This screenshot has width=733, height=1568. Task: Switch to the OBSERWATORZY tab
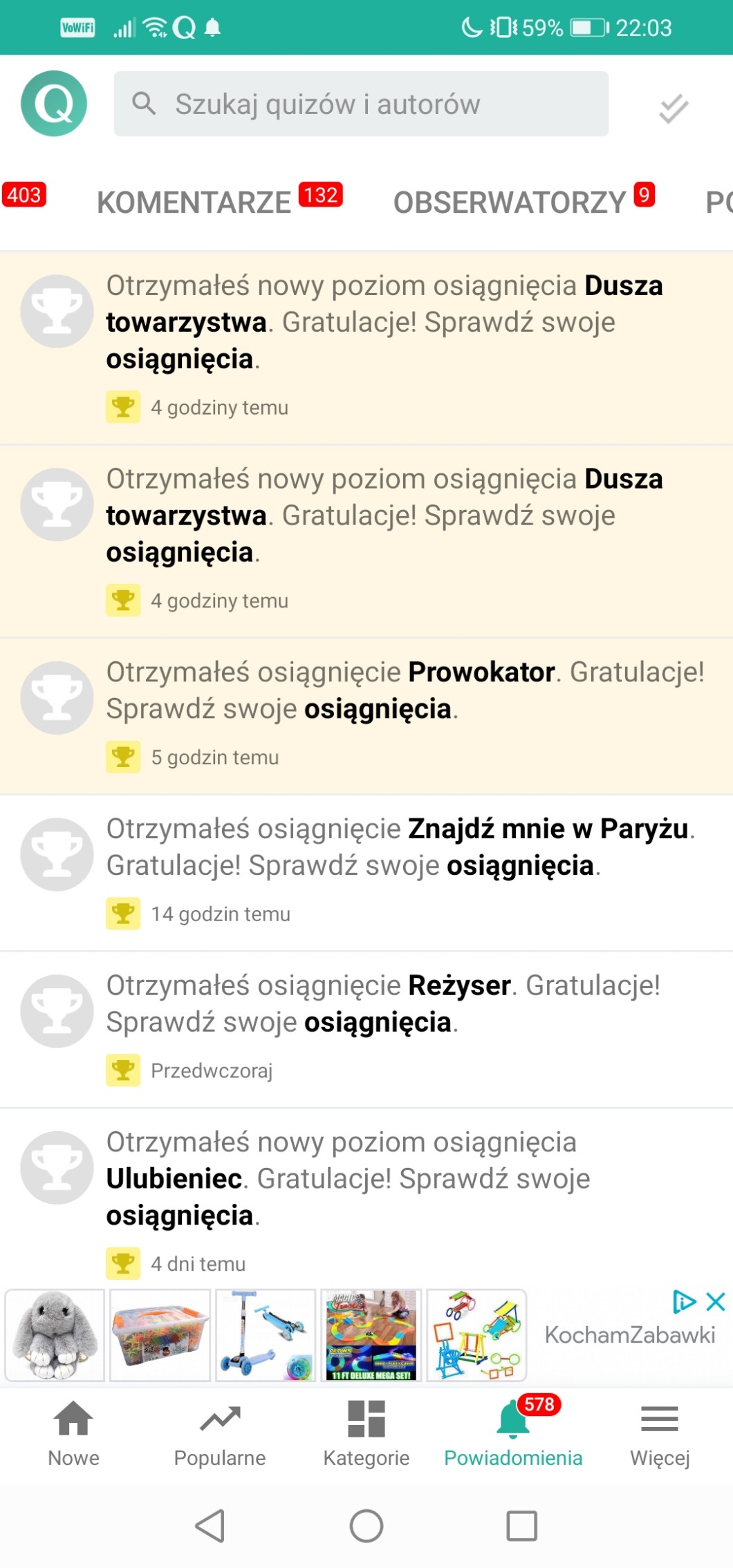[510, 202]
